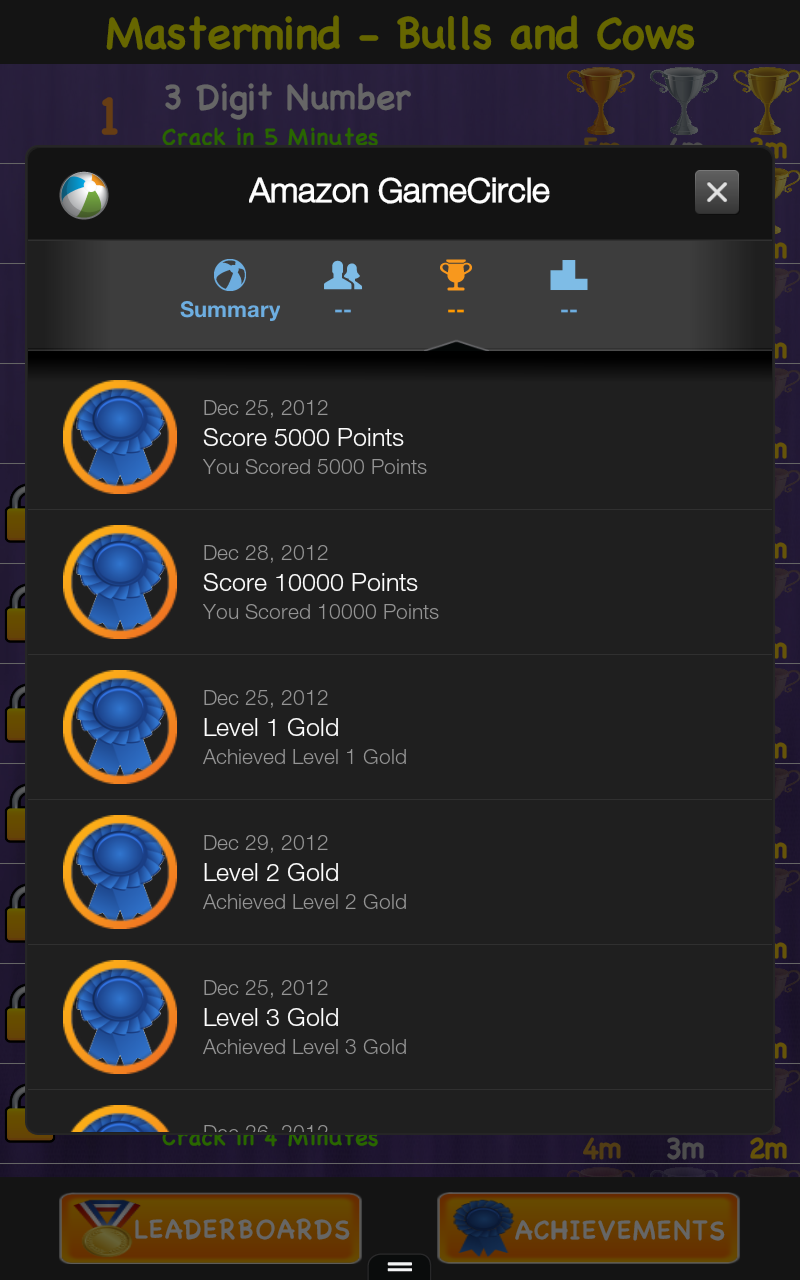Tap the Level 2 Gold badge thumbnail
The image size is (800, 1280).
(x=120, y=872)
